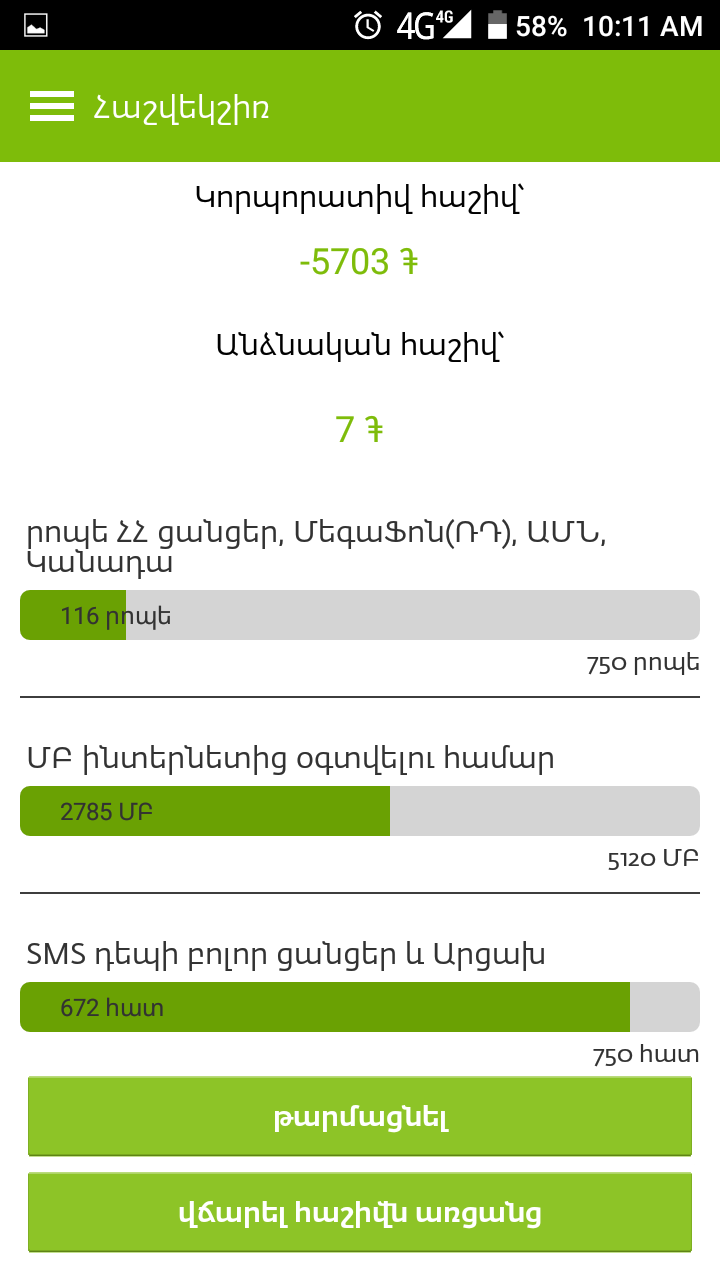Open the hamburger drawer menu

coord(52,106)
